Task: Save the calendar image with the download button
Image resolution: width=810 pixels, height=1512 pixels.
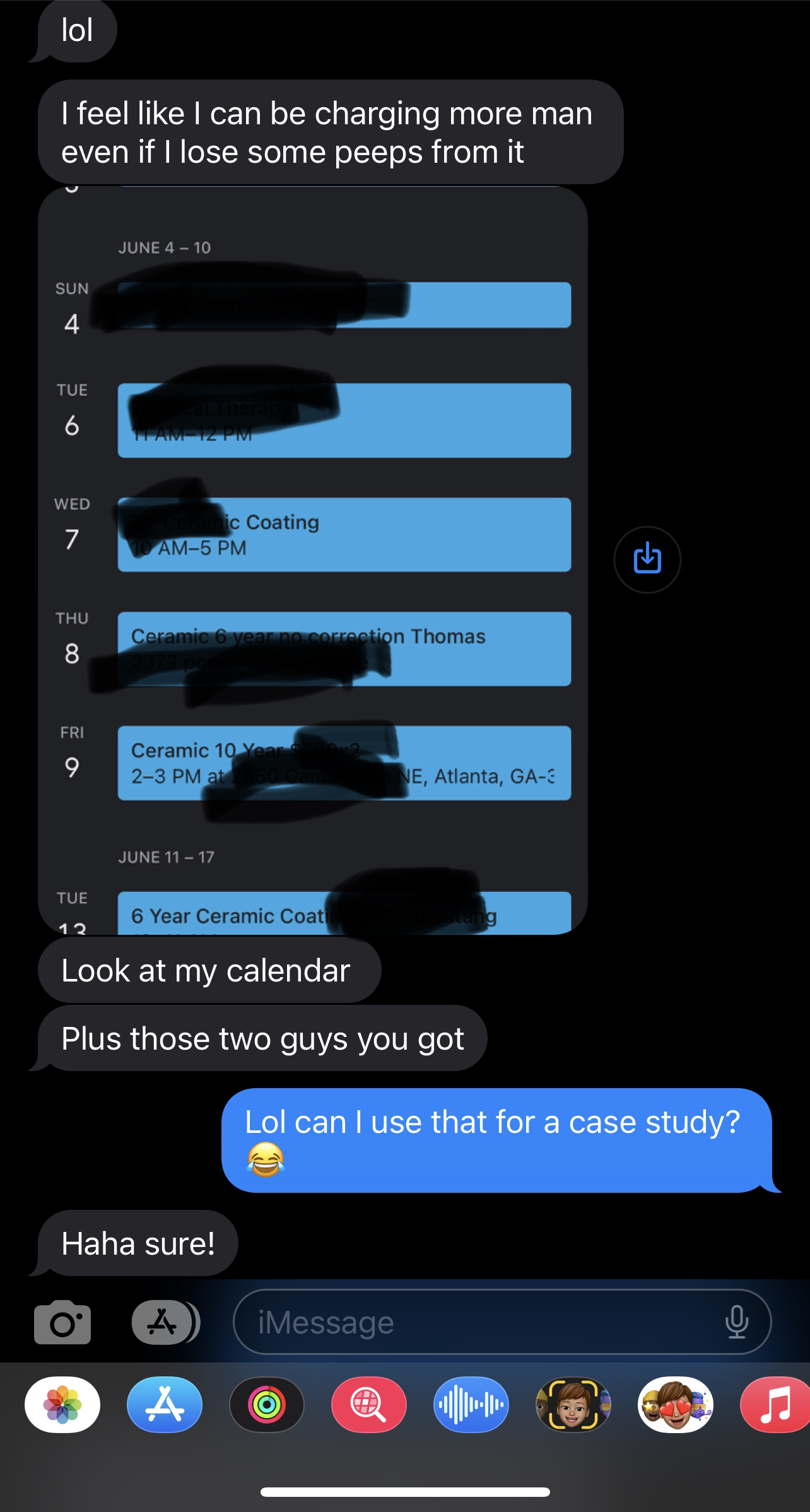Action: tap(647, 560)
